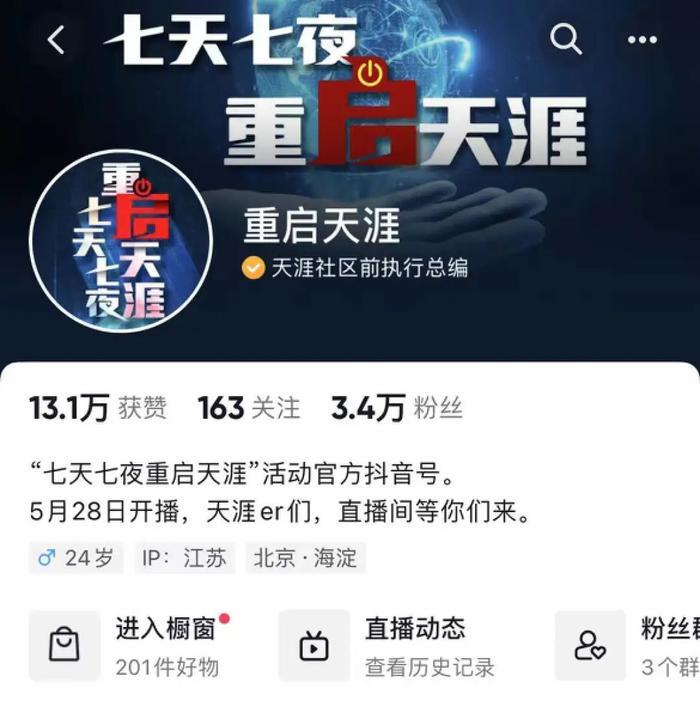The width and height of the screenshot is (700, 712).
Task: View the 重启天涯 profile avatar
Action: coord(121,240)
